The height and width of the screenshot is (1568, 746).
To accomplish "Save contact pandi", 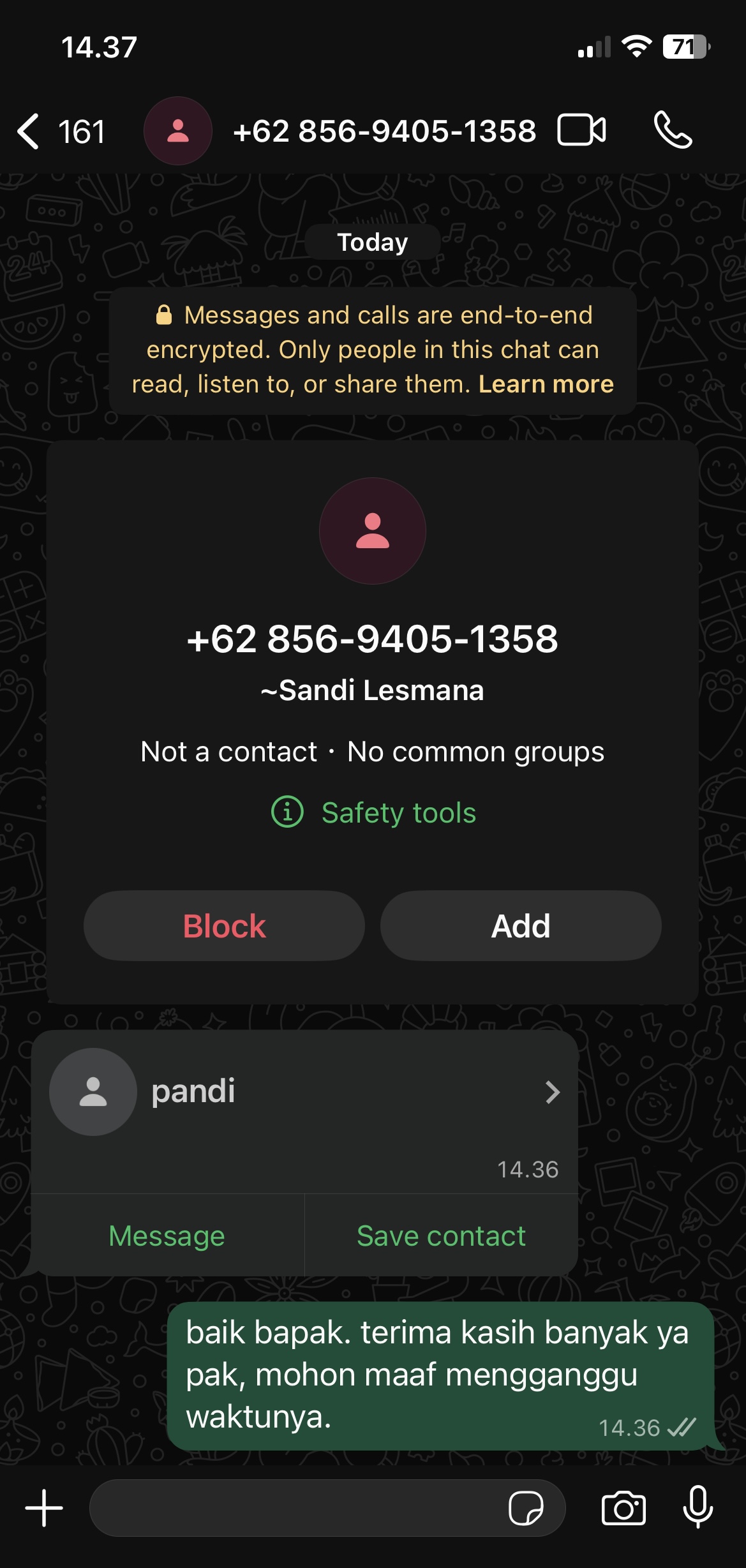I will [x=441, y=1236].
